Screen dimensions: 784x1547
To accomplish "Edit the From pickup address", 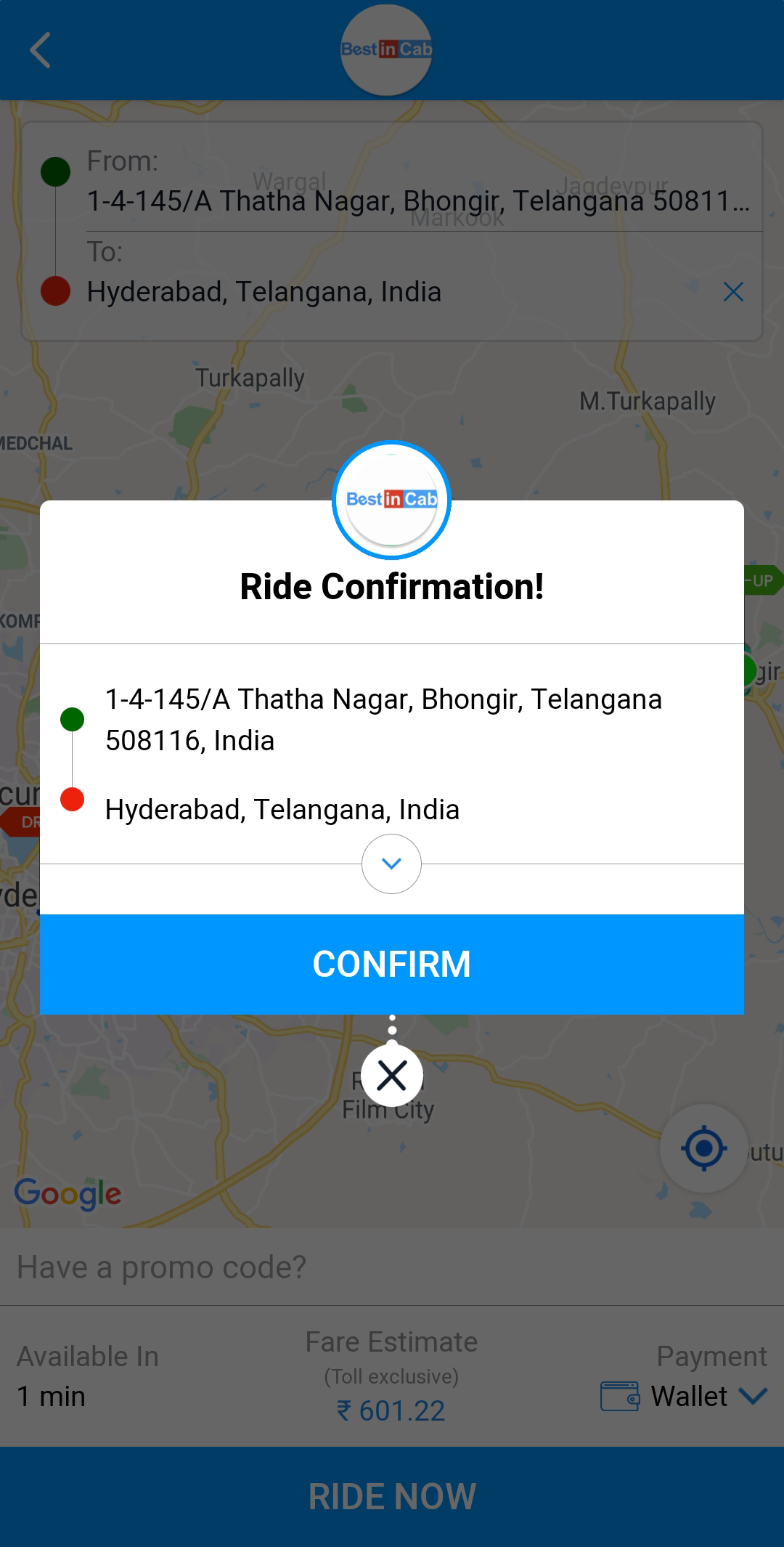I will click(x=417, y=200).
